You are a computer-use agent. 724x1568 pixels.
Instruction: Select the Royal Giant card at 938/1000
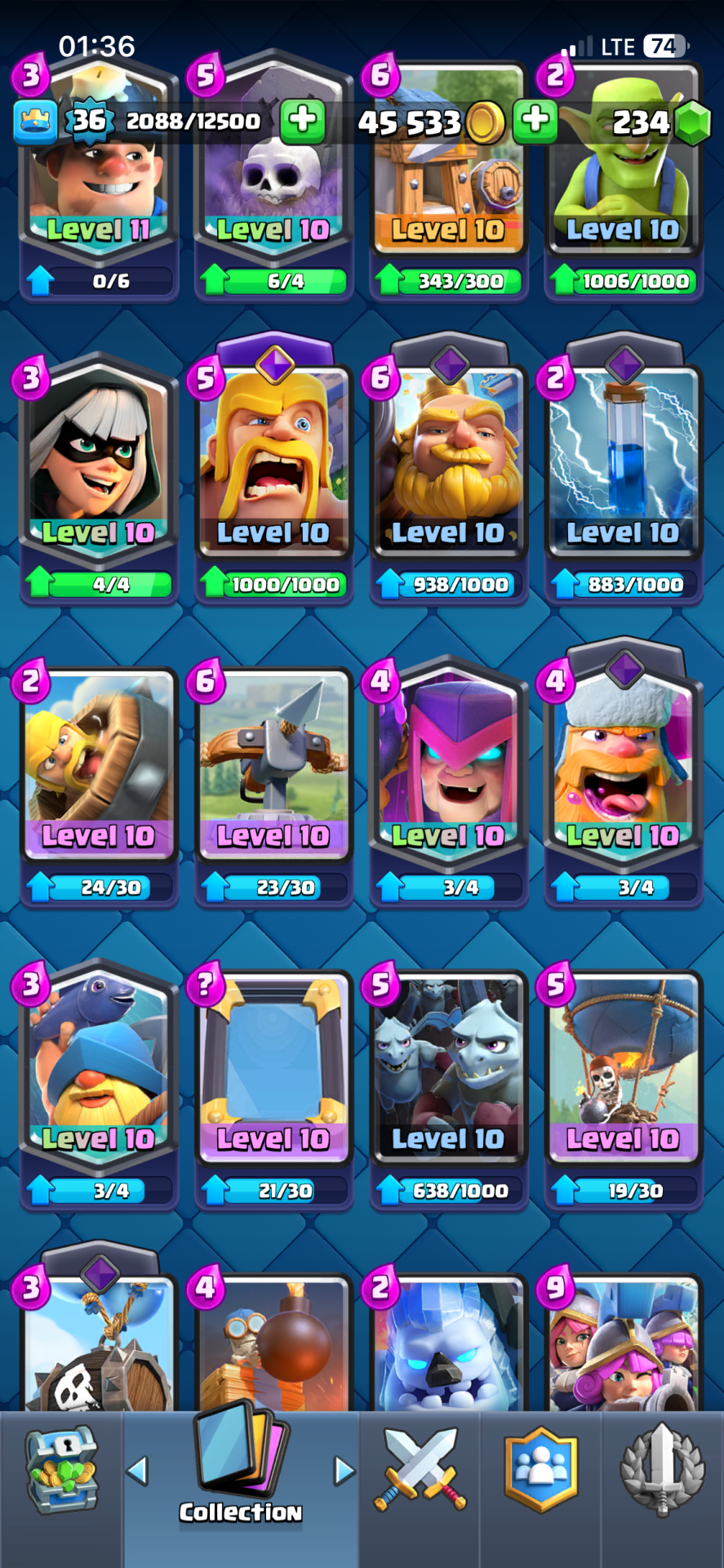point(448,465)
